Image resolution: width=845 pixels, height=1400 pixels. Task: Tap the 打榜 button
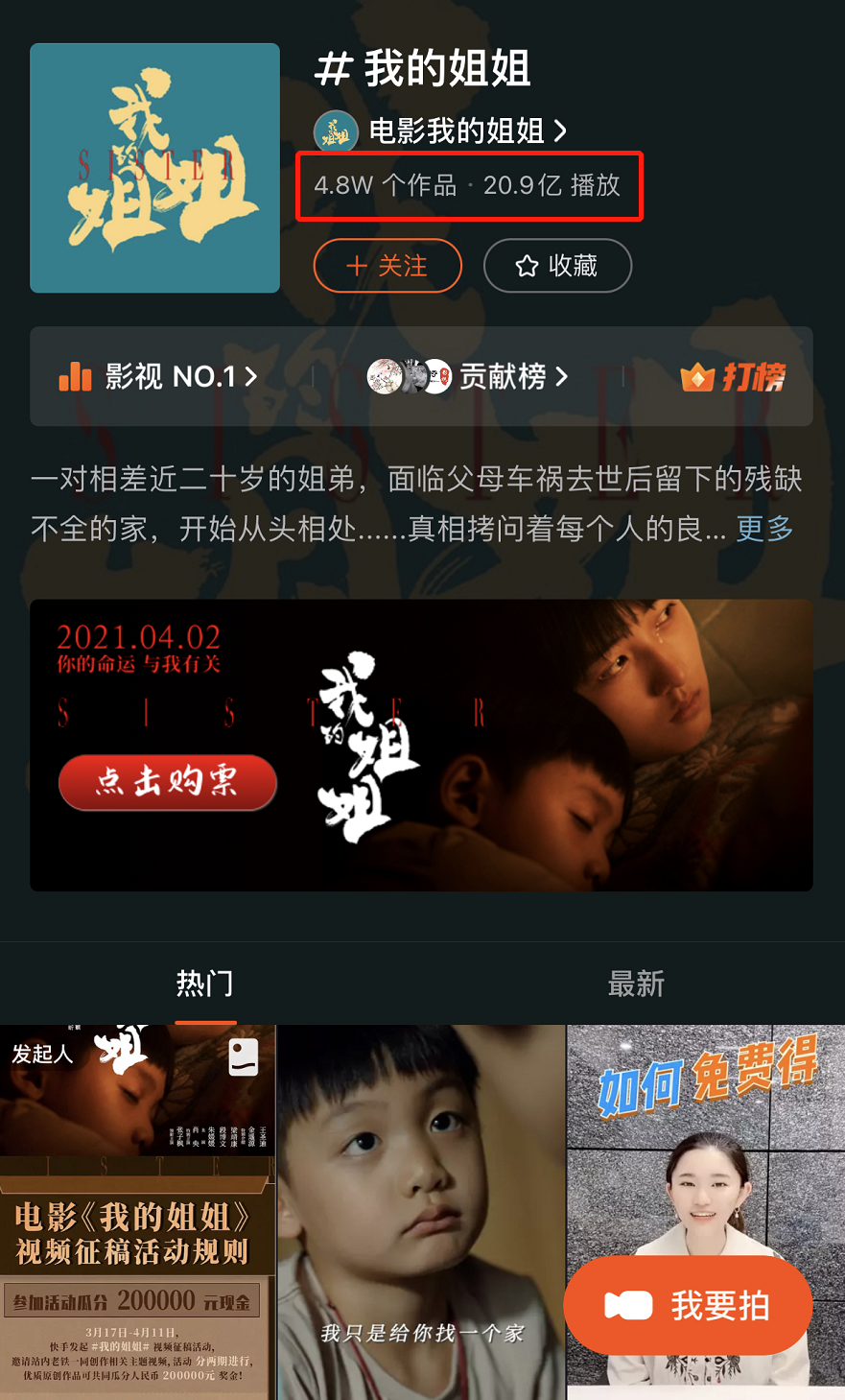click(733, 377)
